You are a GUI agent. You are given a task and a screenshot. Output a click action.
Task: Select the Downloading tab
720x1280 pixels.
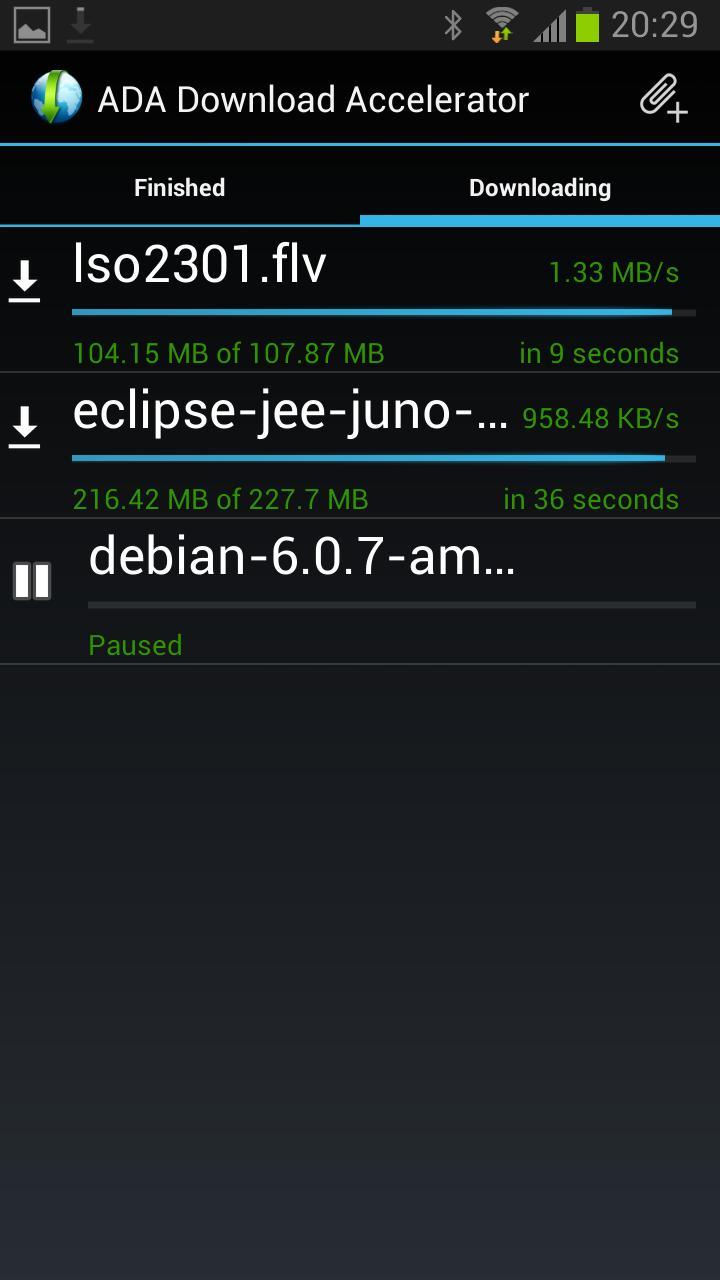pos(540,188)
